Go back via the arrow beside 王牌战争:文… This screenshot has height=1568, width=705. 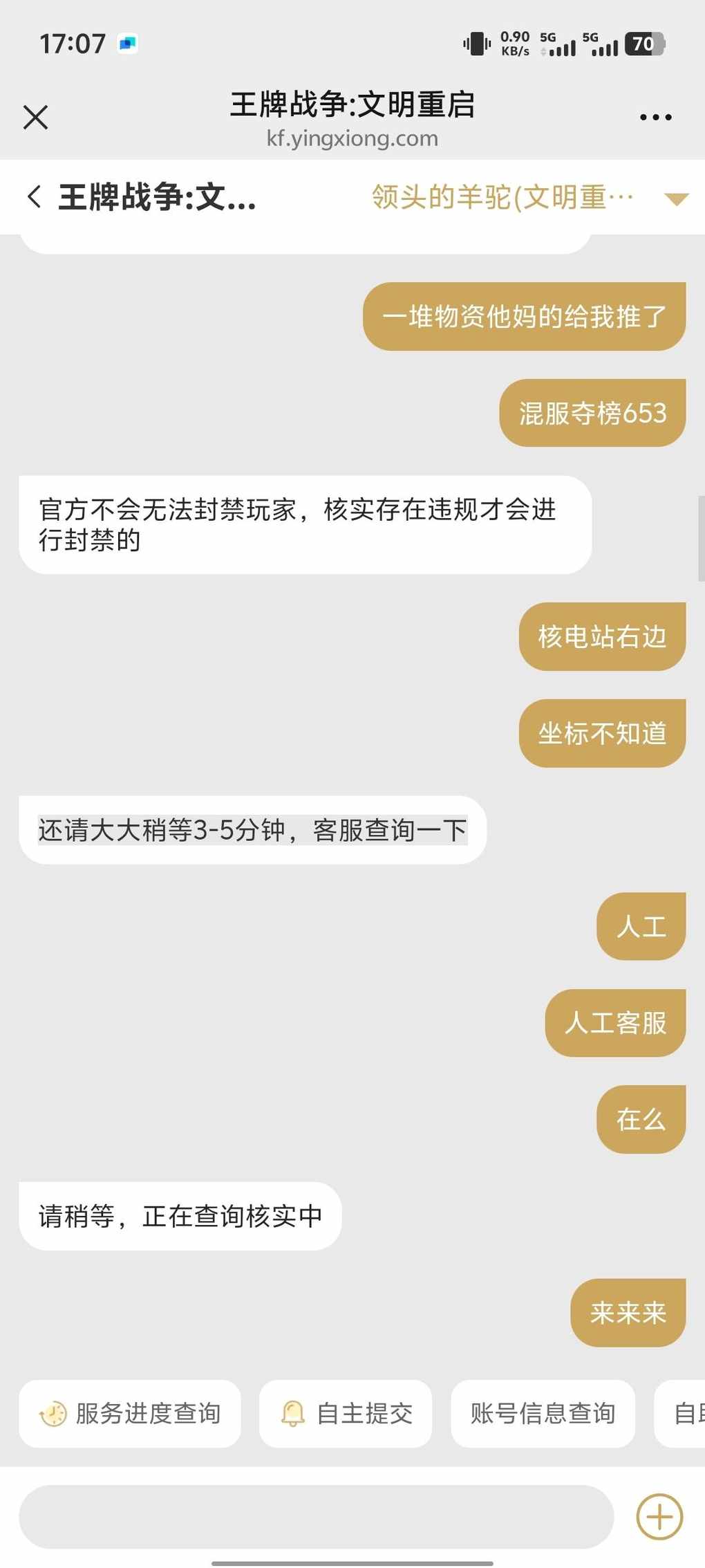click(x=34, y=197)
